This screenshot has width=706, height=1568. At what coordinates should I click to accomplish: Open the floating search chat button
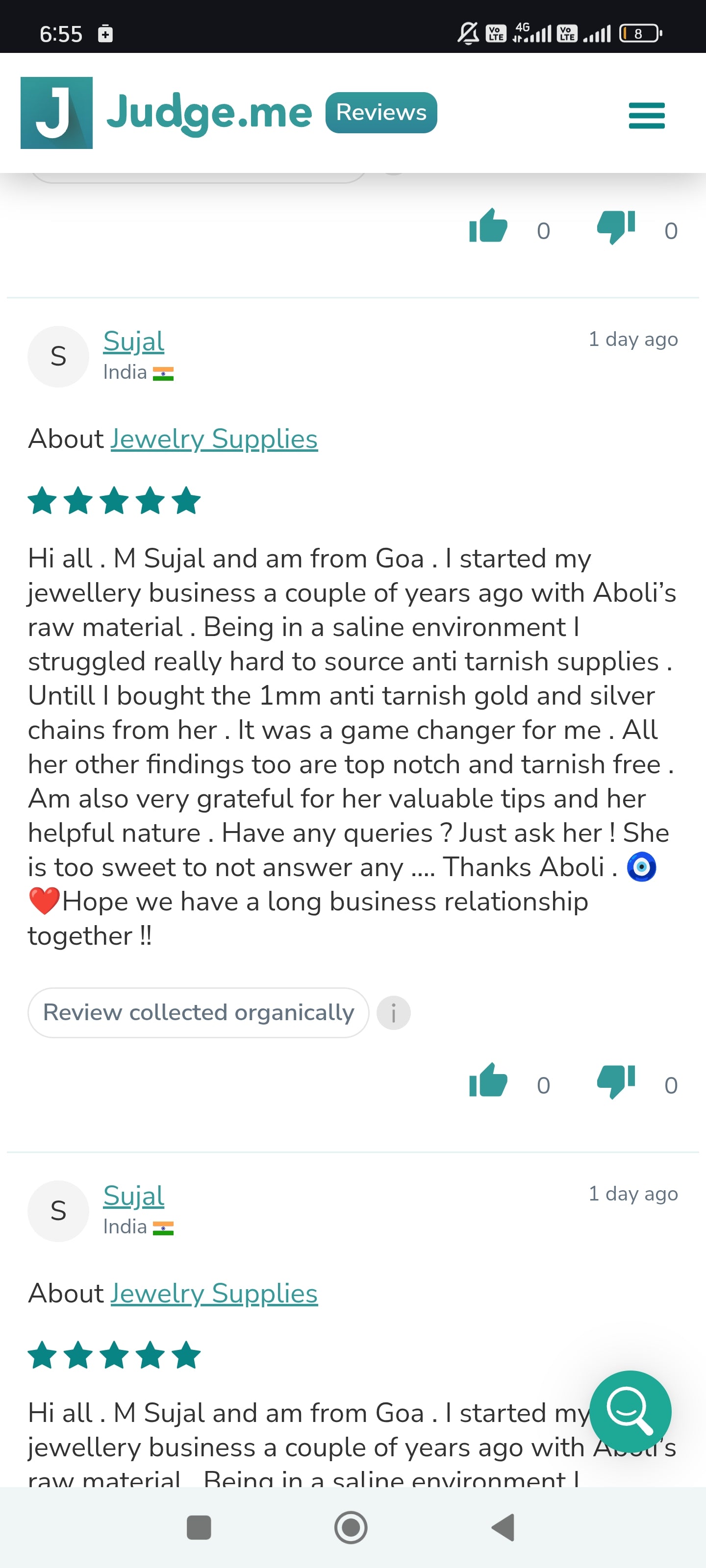pyautogui.click(x=630, y=1411)
